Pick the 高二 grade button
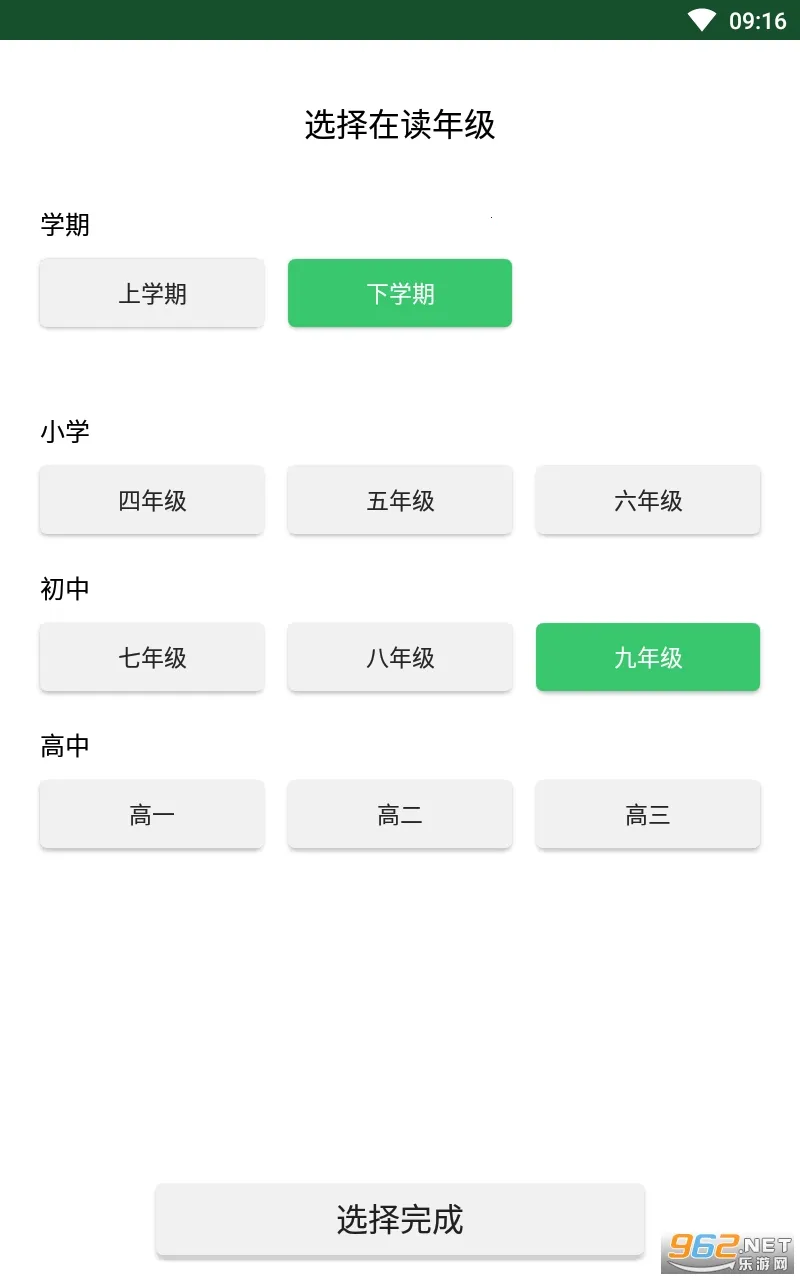Viewport: 800px width, 1280px height. point(400,815)
